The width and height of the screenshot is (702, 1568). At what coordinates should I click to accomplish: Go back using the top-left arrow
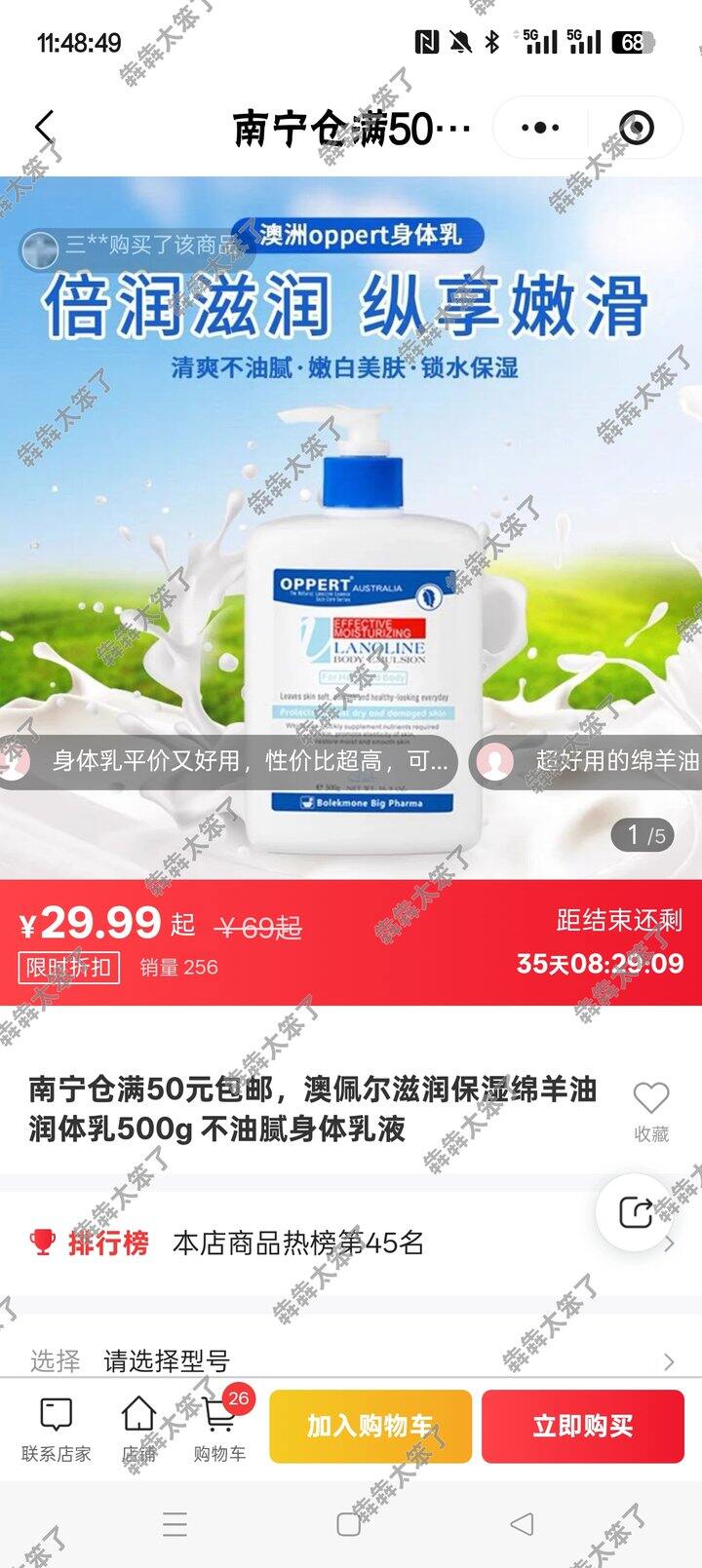[x=44, y=128]
